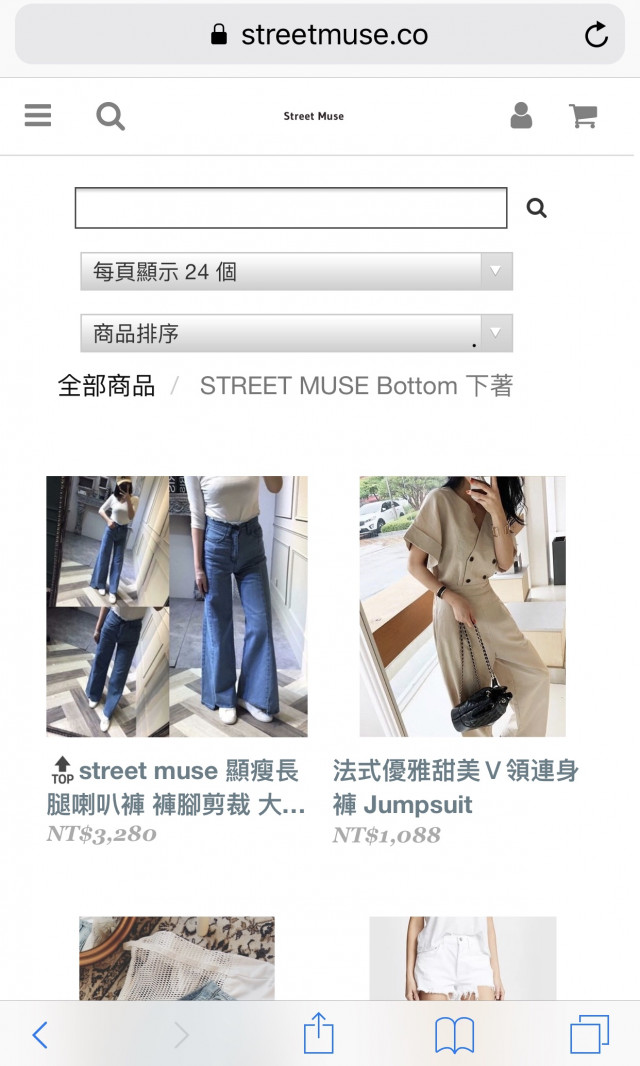Open the 法式優雅甜美 V 領連身褲 Jumpsuit title link
640x1066 pixels.
click(x=455, y=788)
